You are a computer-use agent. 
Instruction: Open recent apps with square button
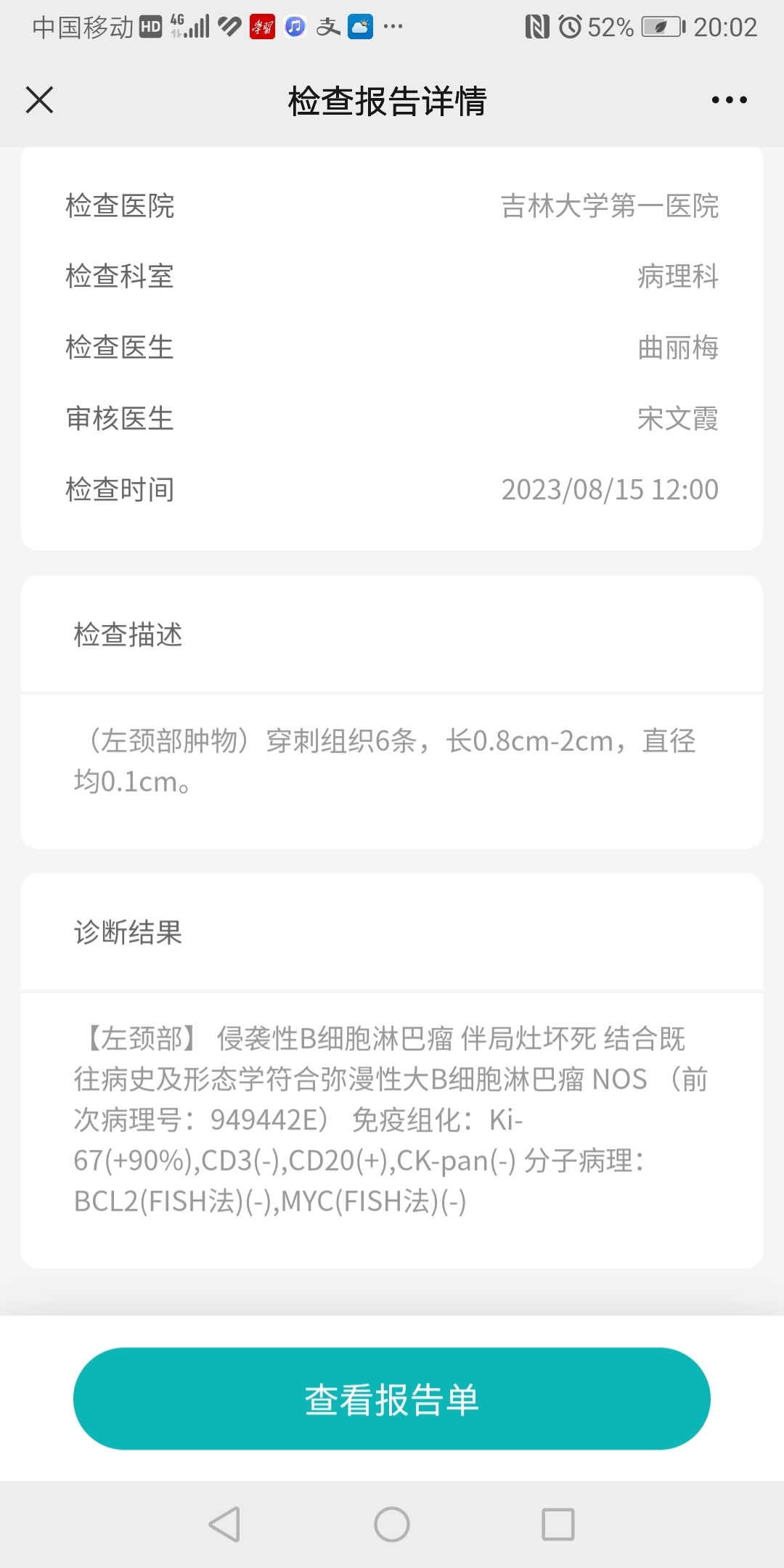(558, 1524)
